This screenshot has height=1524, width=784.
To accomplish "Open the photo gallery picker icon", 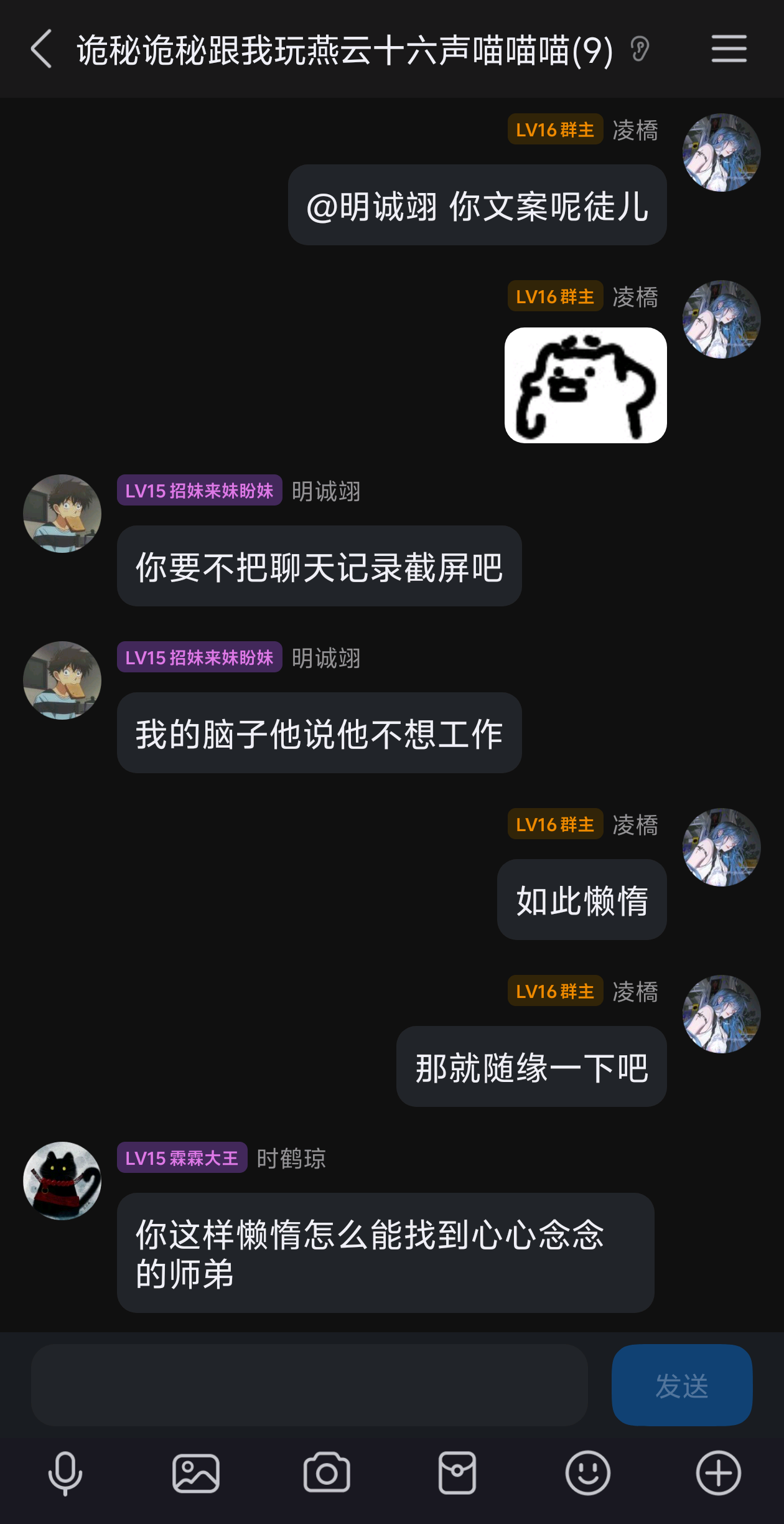I will tap(196, 1473).
